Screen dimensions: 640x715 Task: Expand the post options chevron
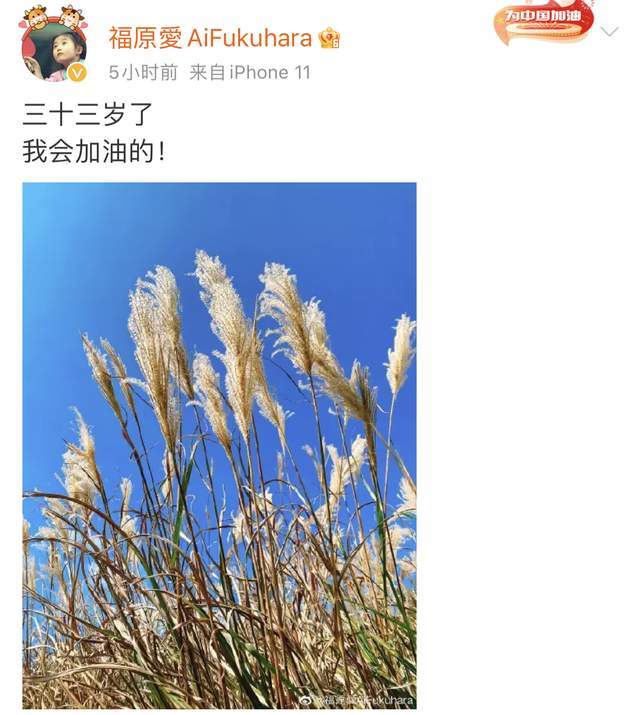coord(609,30)
